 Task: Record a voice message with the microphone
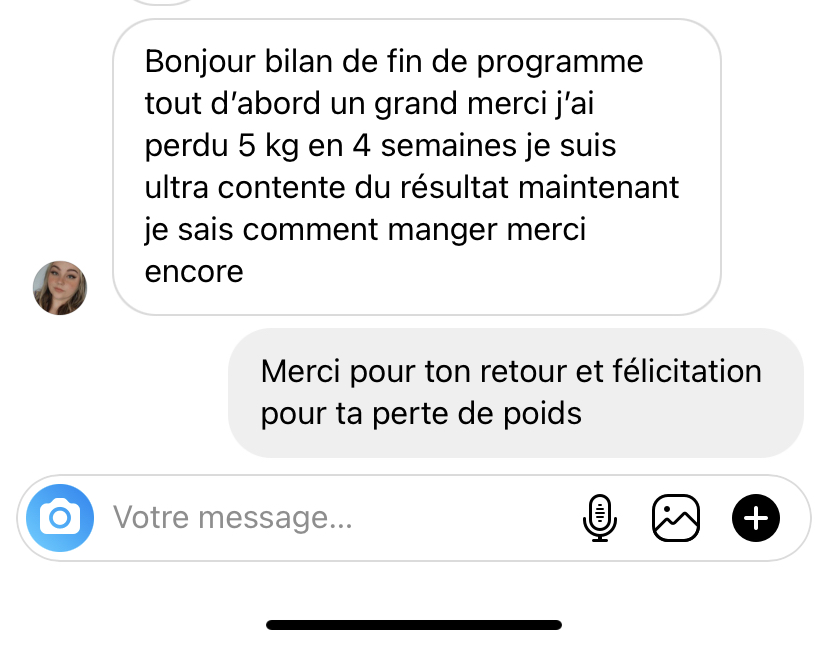(x=599, y=518)
